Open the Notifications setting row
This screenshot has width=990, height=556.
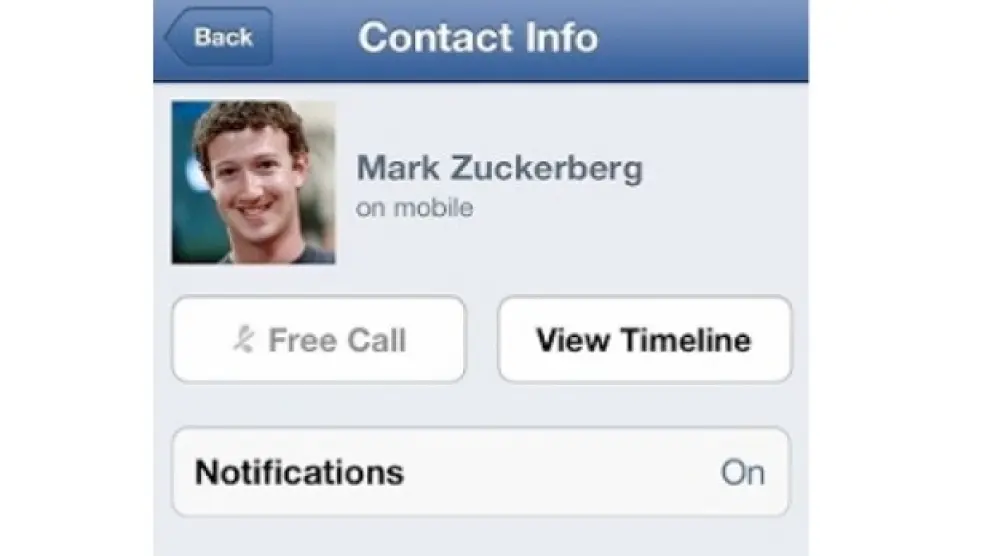pos(480,472)
